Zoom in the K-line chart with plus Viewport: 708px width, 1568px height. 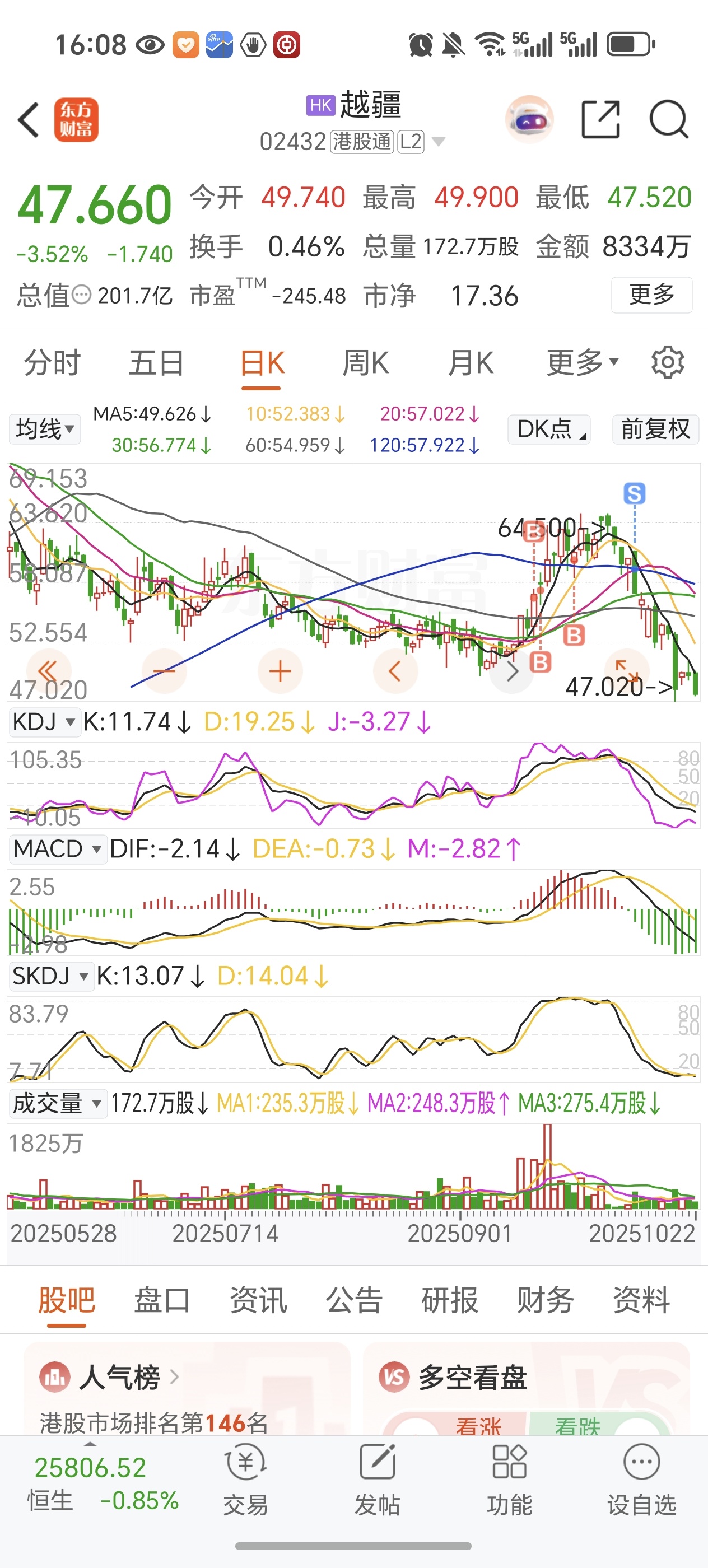click(x=280, y=671)
